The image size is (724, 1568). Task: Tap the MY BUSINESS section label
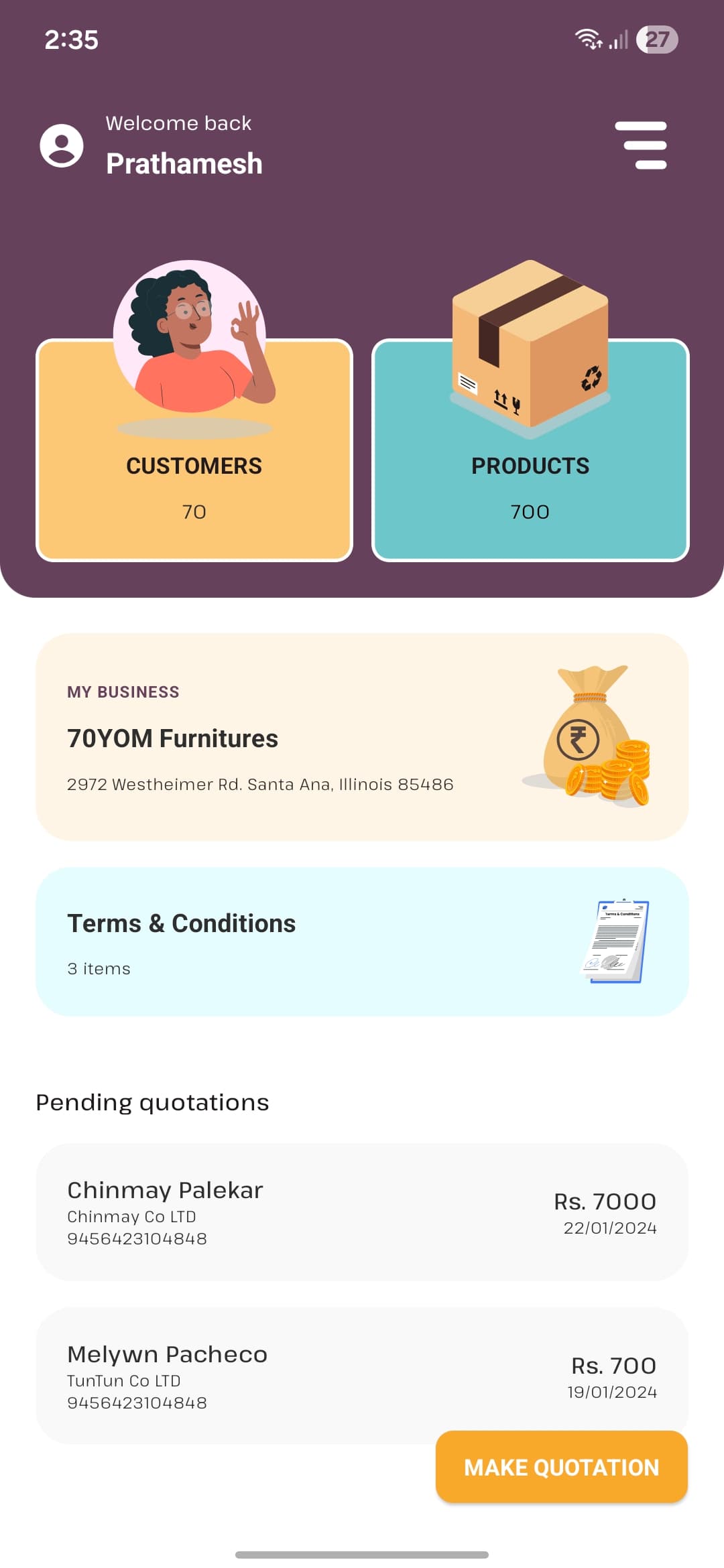(x=123, y=692)
